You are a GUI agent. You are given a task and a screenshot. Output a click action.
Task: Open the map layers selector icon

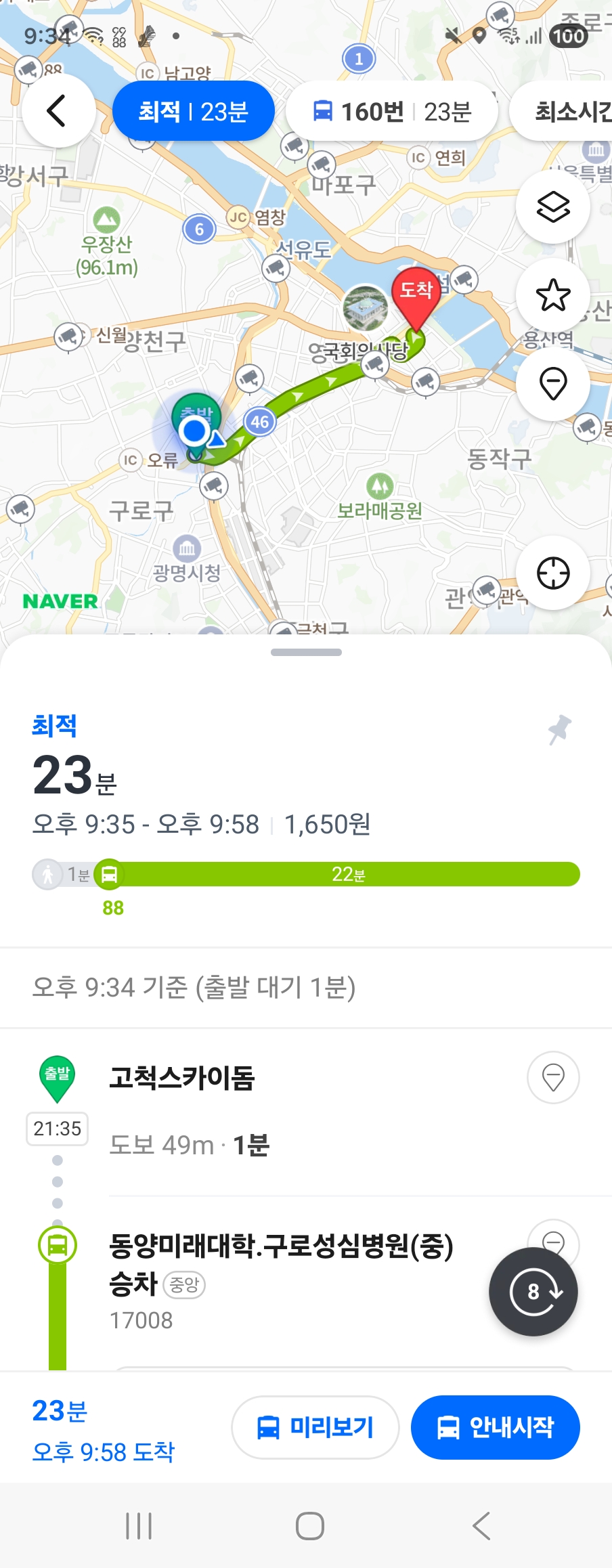point(552,206)
